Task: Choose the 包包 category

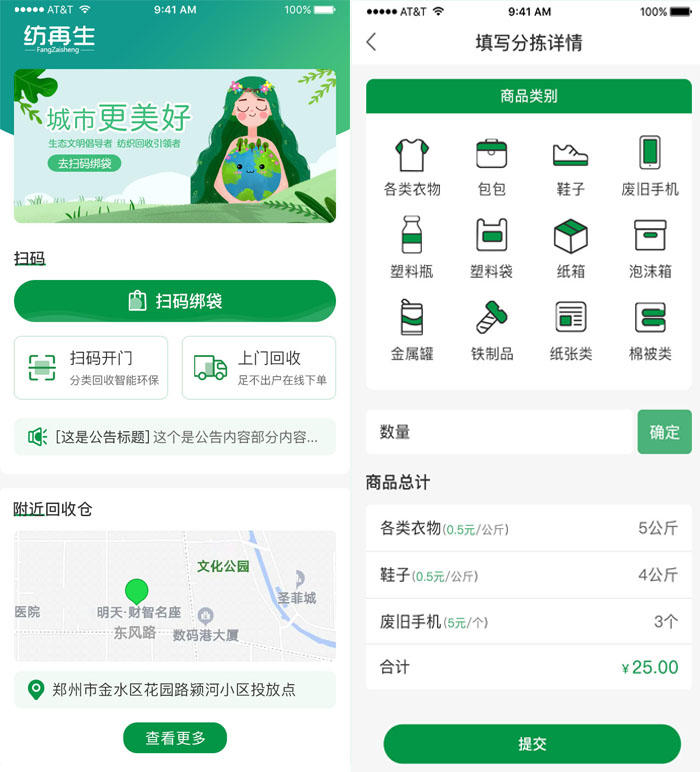Action: (491, 165)
